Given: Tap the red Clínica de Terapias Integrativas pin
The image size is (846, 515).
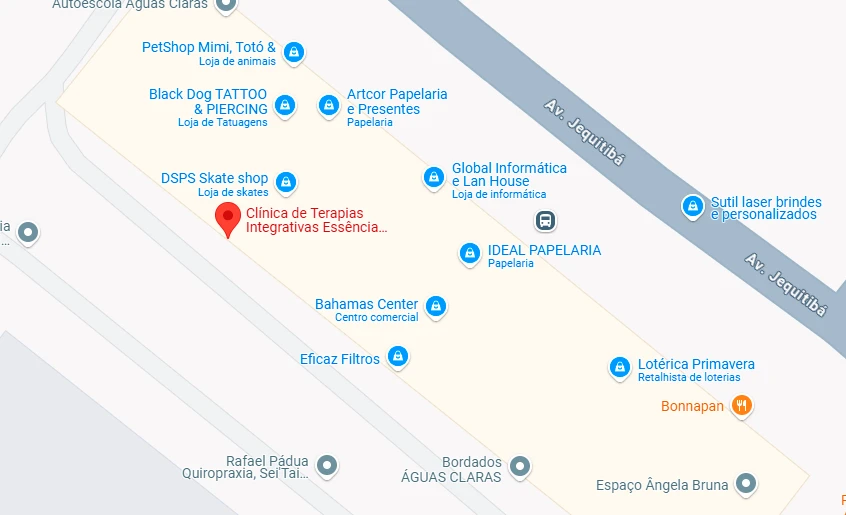Looking at the screenshot, I should point(229,217).
